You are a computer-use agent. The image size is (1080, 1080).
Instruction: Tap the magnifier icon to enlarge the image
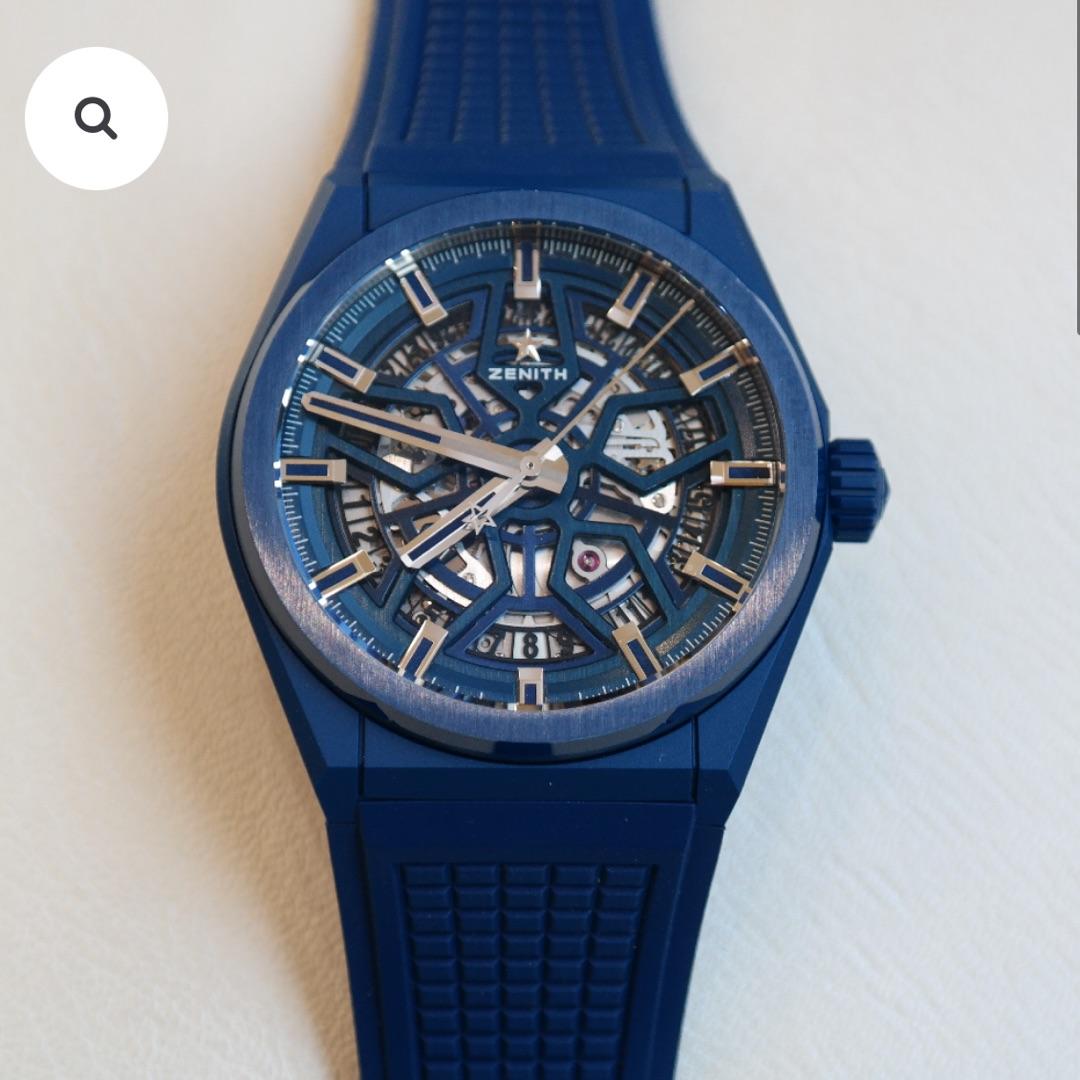point(96,119)
